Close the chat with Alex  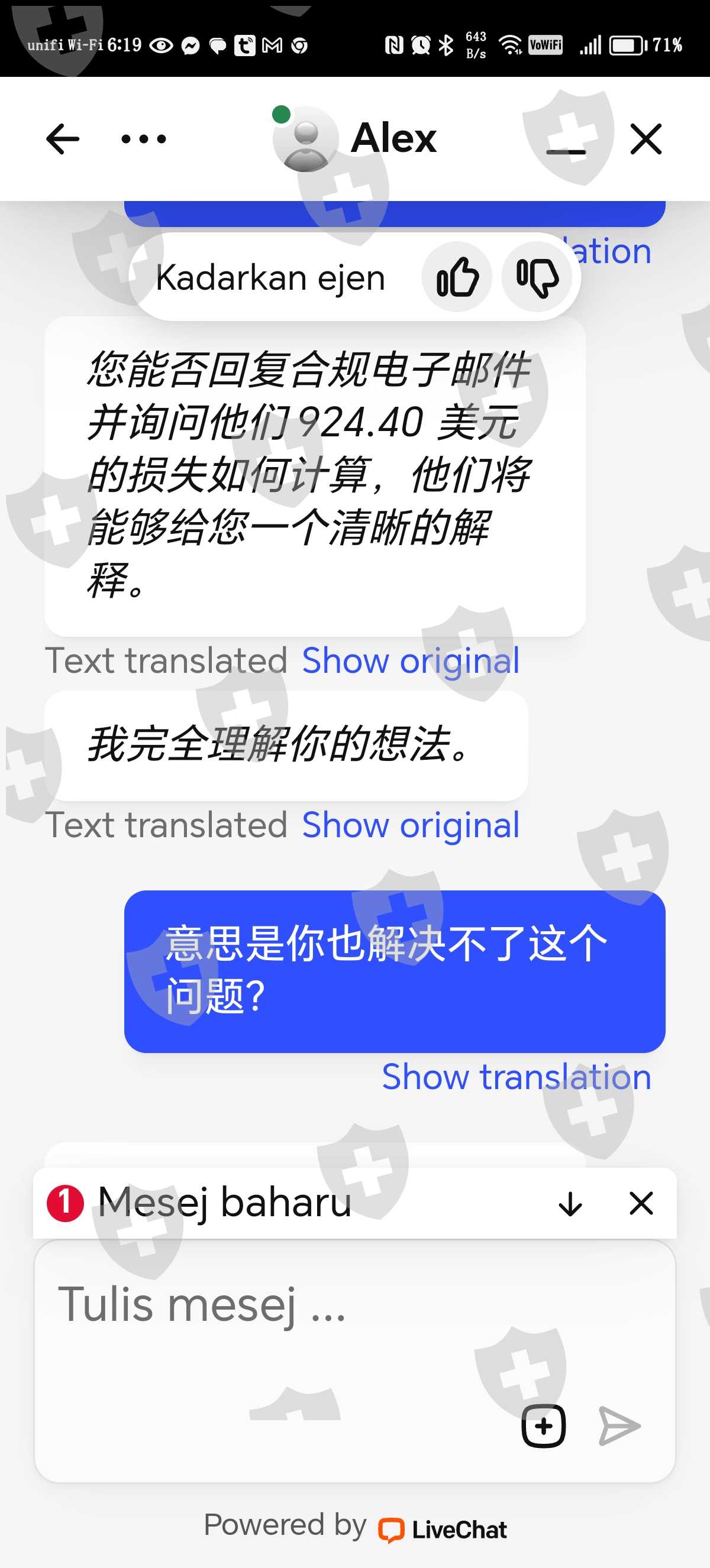tap(646, 139)
